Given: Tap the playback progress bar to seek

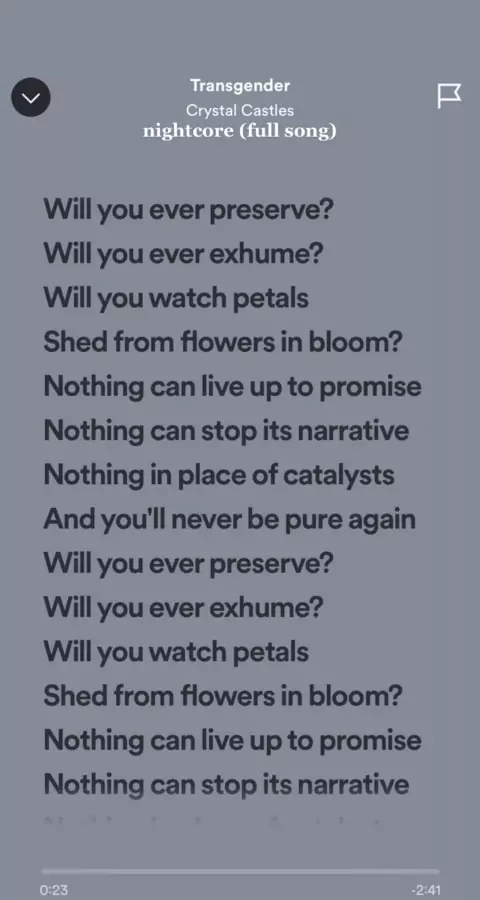Looking at the screenshot, I should 240,871.
